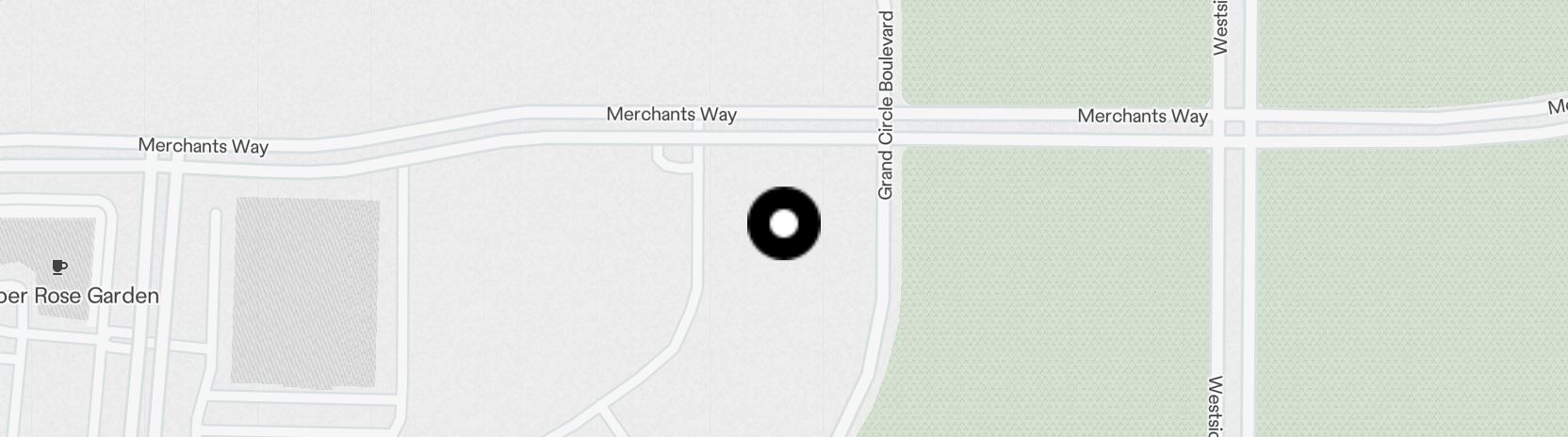Tap the black circular location marker

[784, 223]
